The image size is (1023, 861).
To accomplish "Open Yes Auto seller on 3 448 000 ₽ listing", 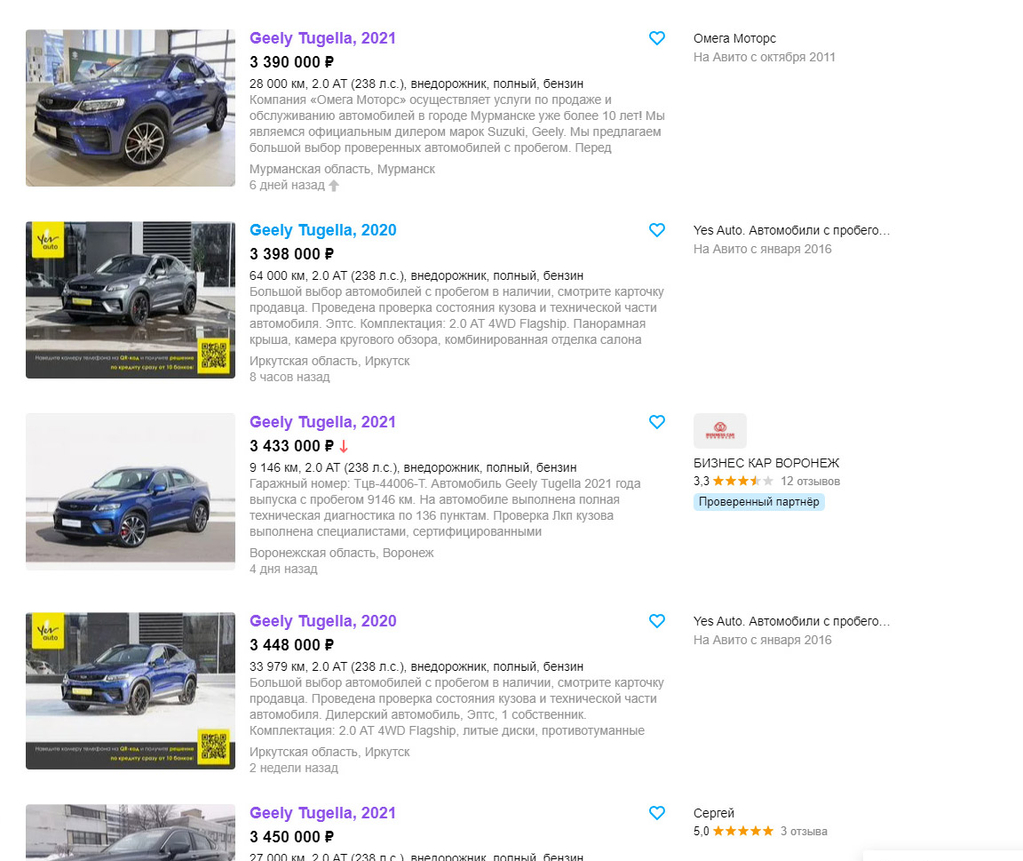I will click(790, 621).
